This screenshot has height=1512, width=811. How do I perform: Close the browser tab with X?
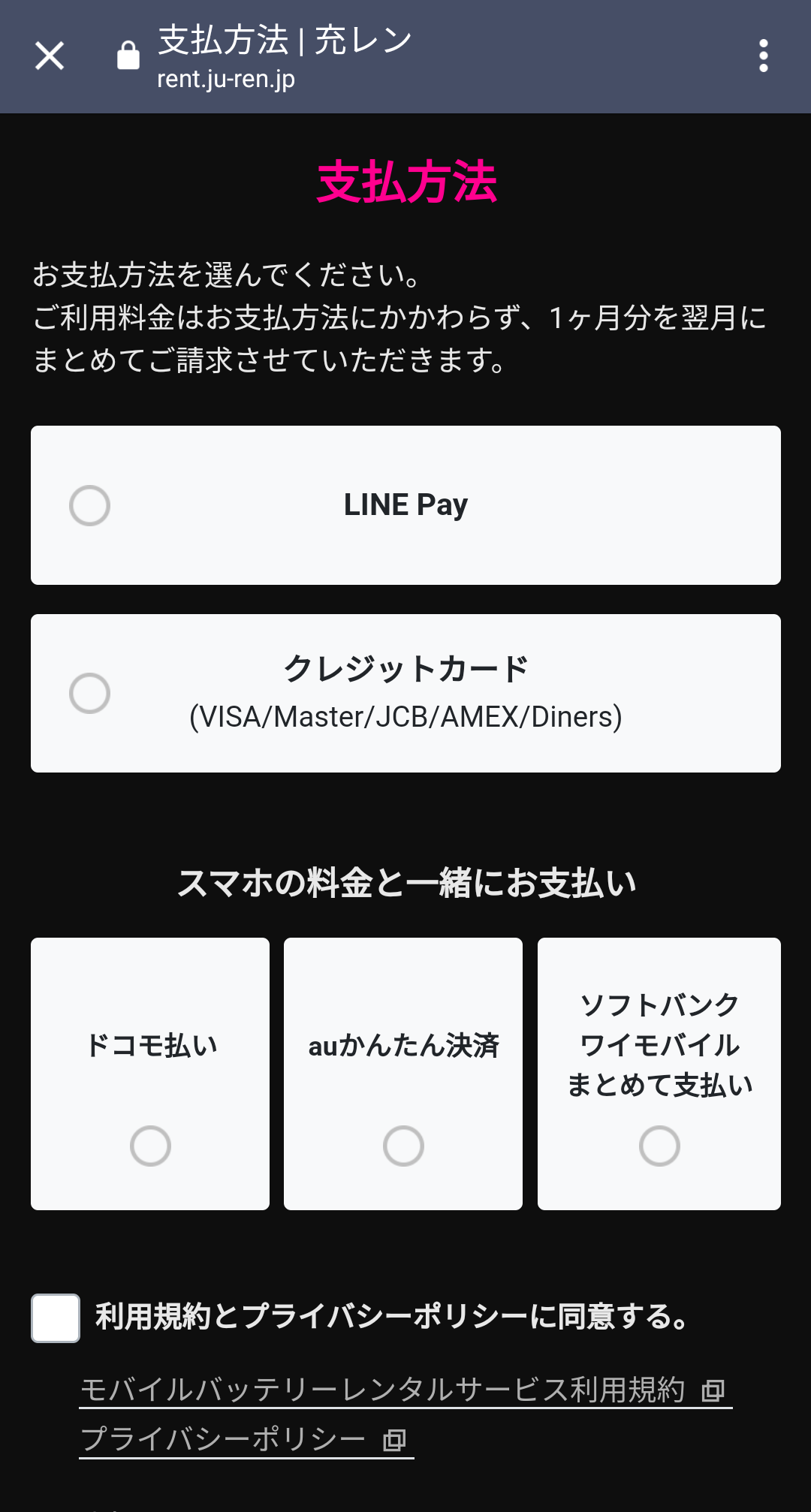coord(50,56)
